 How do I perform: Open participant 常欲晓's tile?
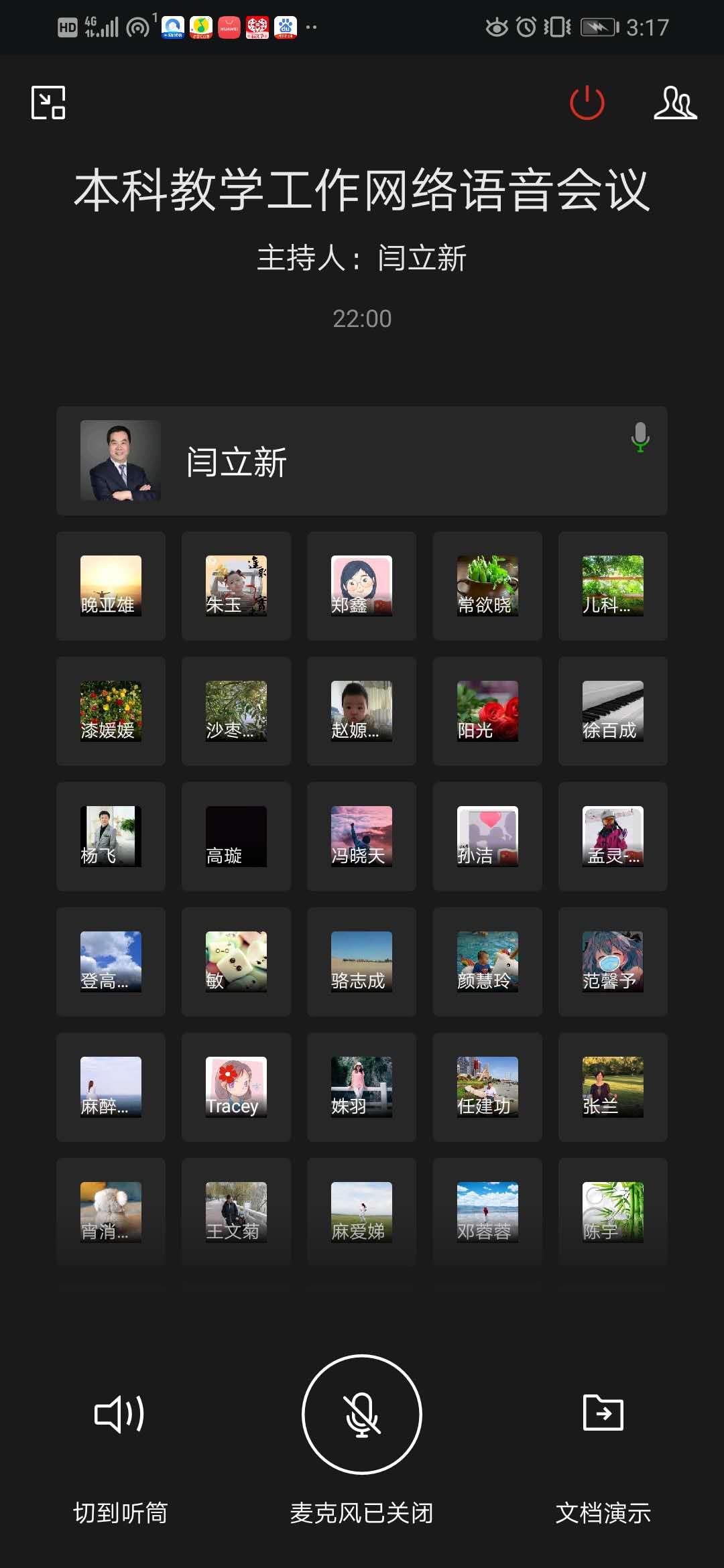tap(487, 586)
